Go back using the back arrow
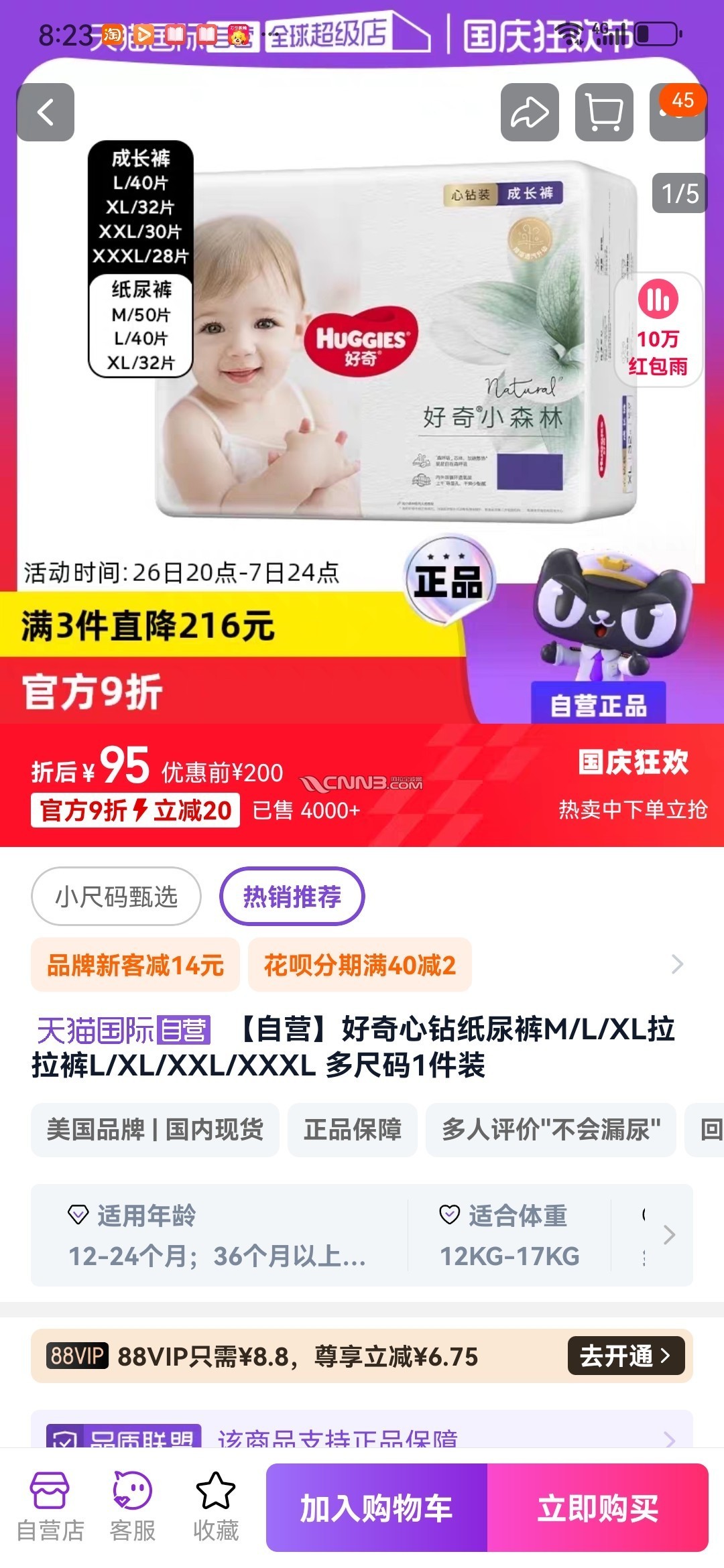 coord(46,112)
